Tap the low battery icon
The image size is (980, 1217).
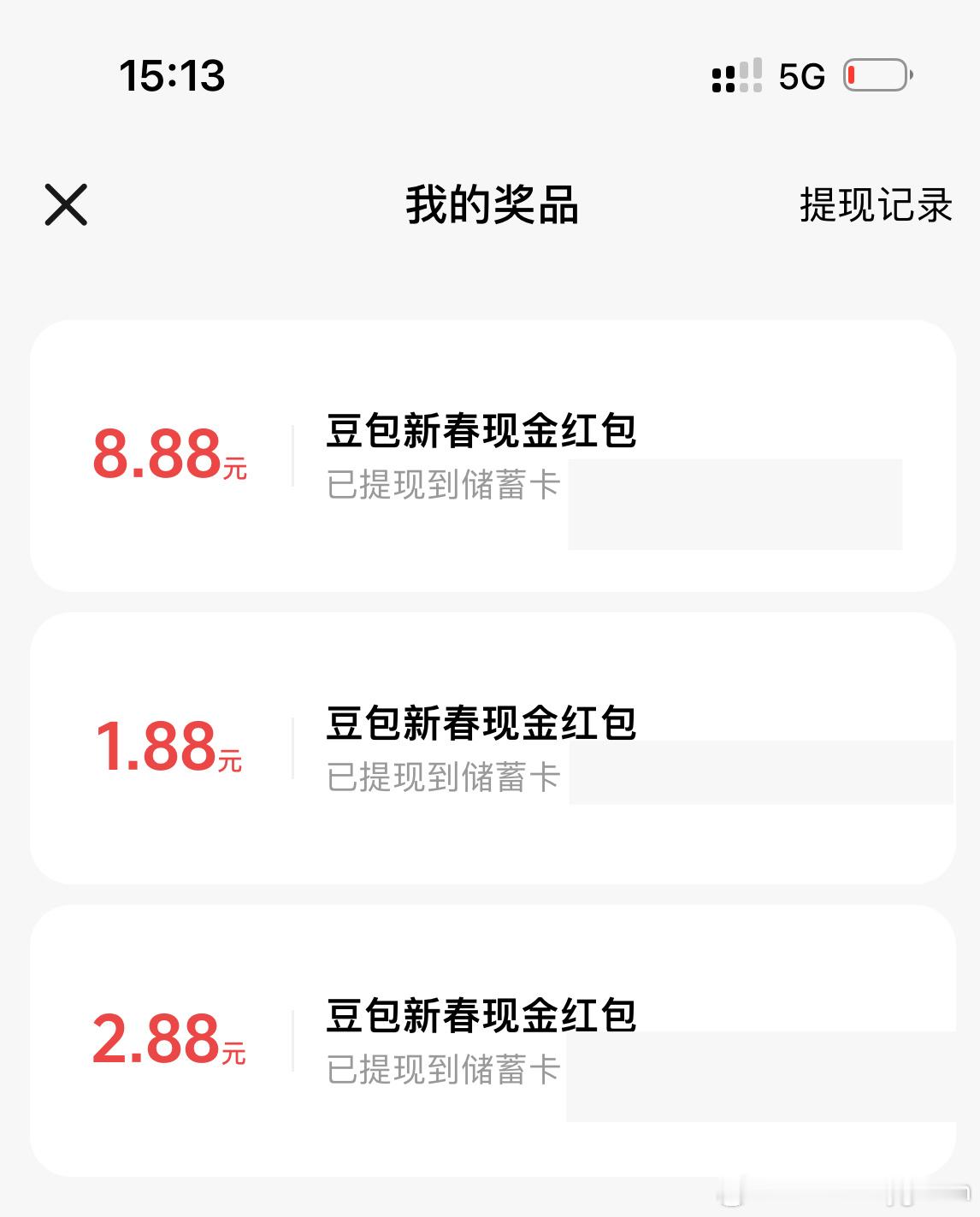coord(873,75)
